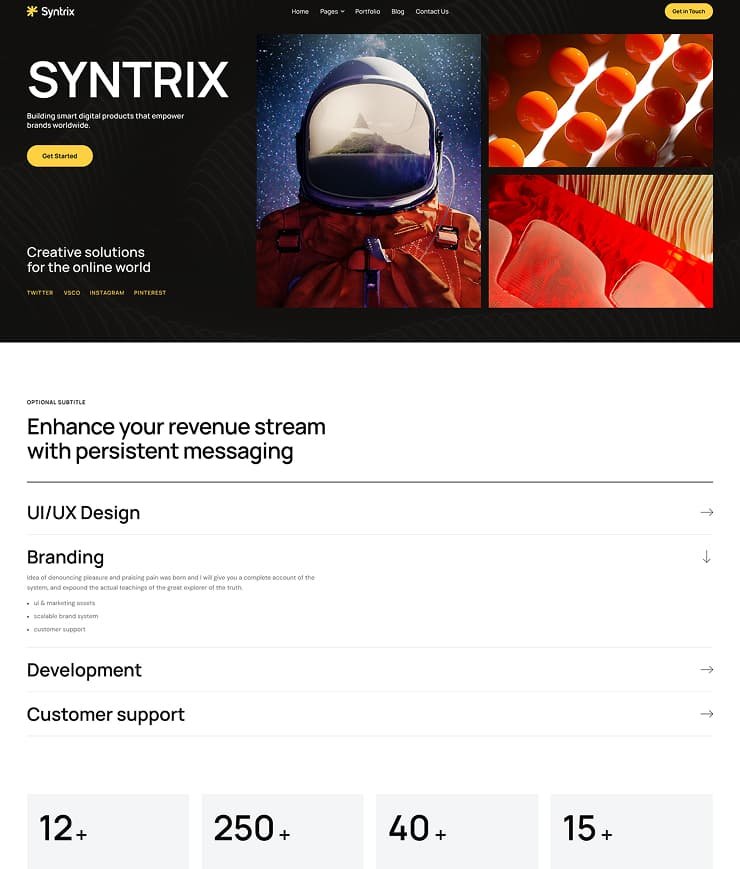Tap the Syntrix logo in the header
740x869 pixels.
(x=51, y=12)
